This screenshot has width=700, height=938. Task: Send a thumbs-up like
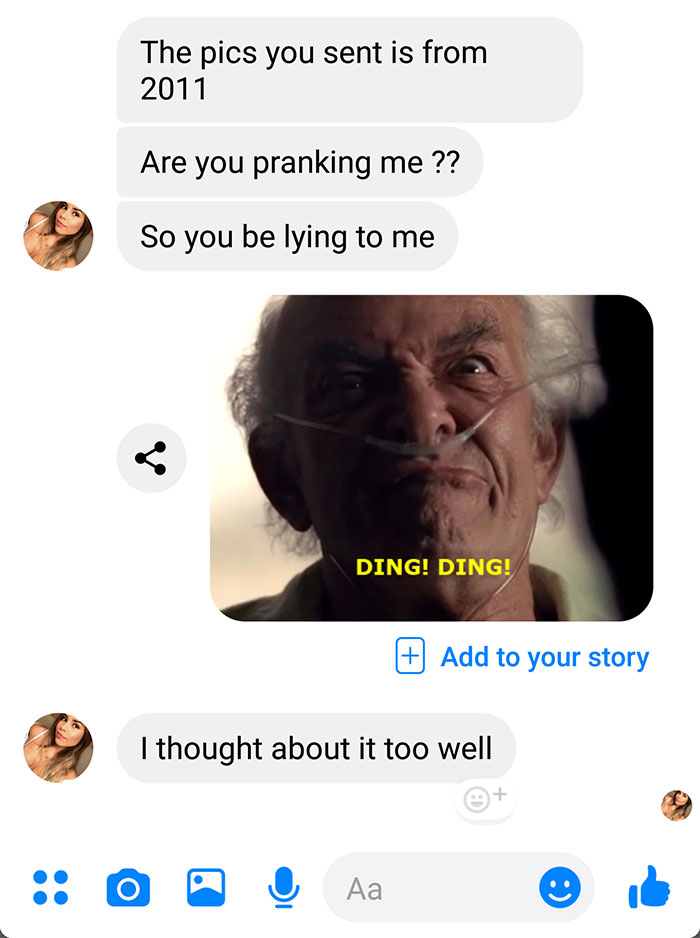(x=649, y=887)
